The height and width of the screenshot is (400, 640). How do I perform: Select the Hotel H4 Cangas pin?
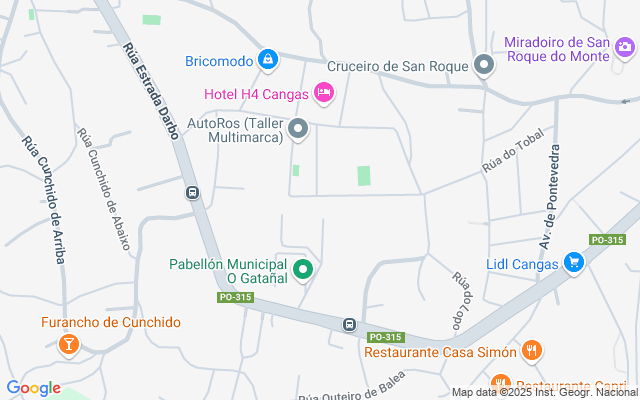coord(323,92)
